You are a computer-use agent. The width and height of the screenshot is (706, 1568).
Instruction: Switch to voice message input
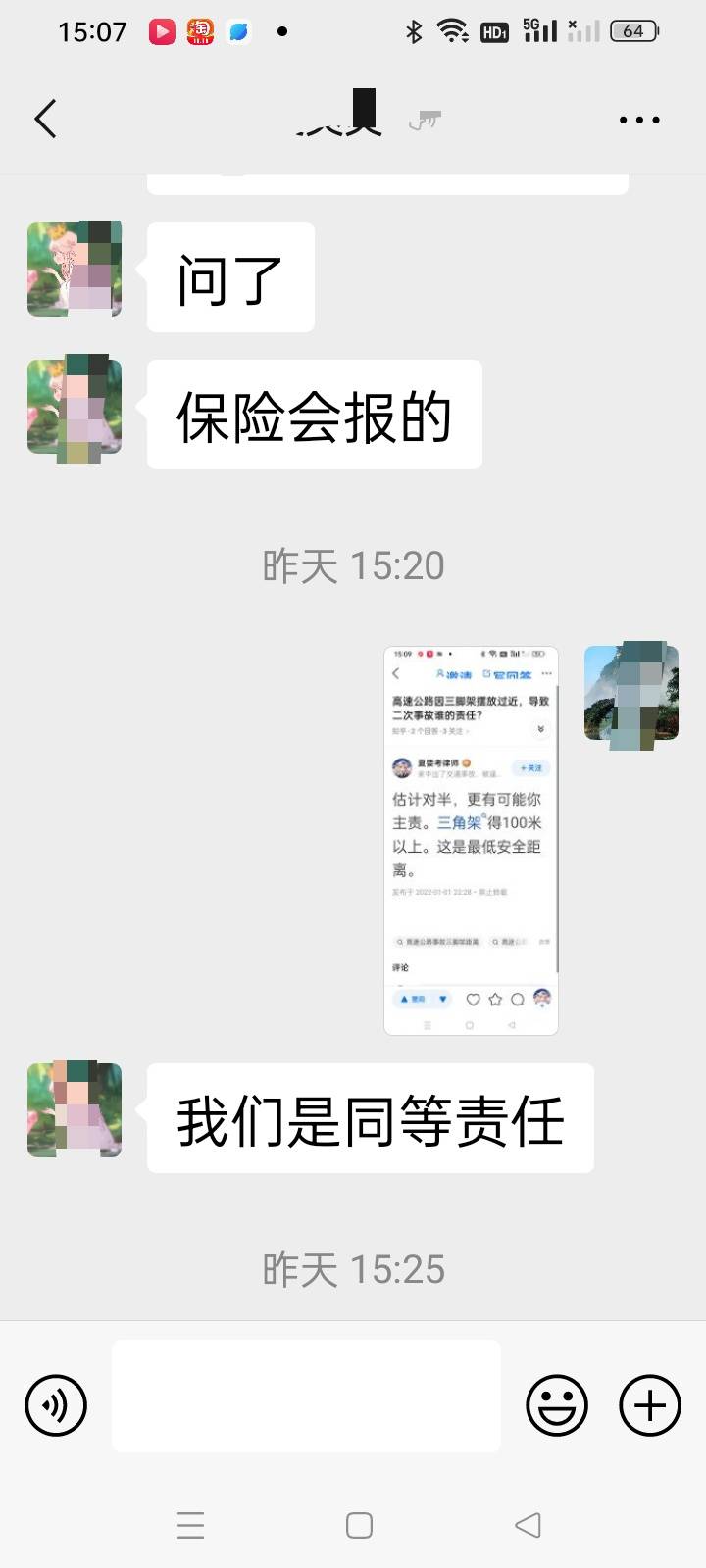coord(56,1405)
